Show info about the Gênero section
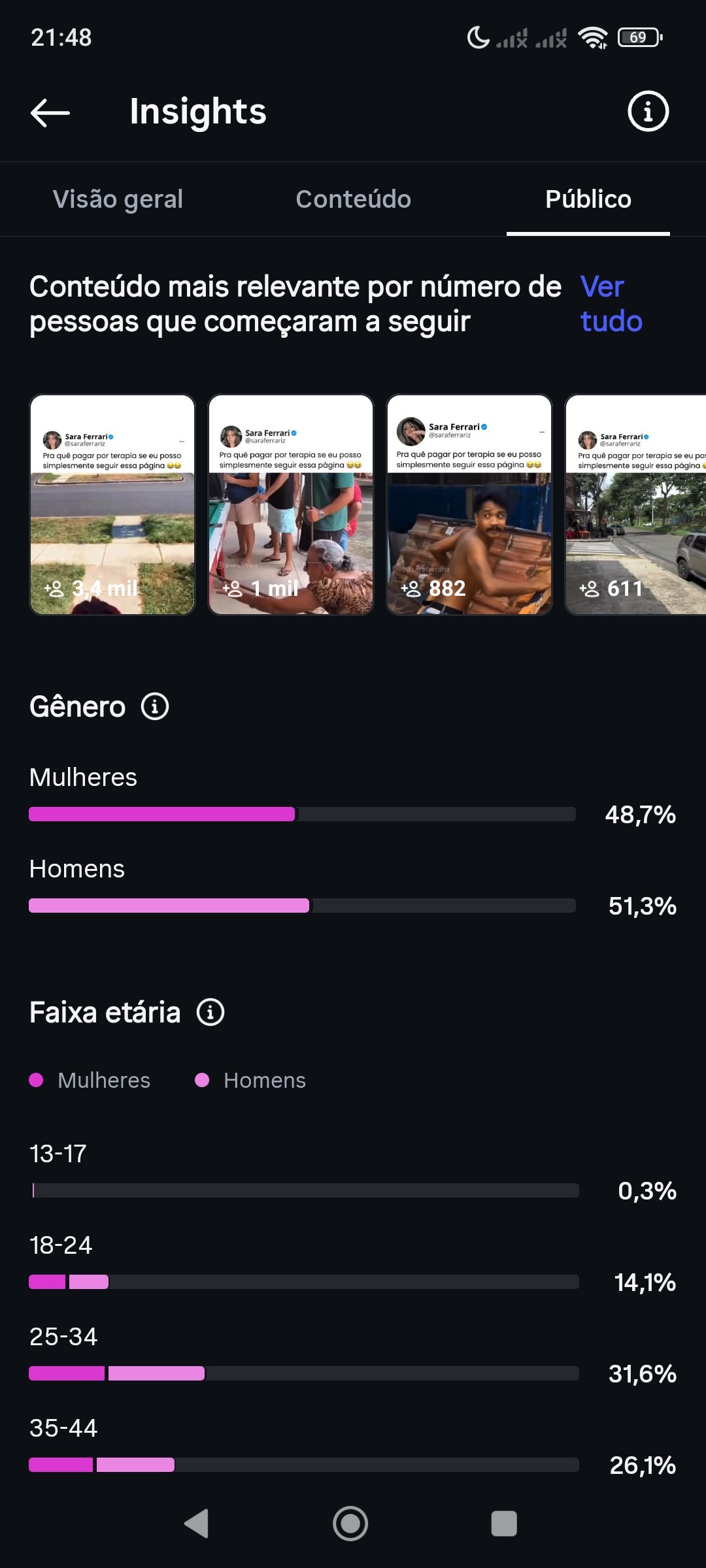 156,707
